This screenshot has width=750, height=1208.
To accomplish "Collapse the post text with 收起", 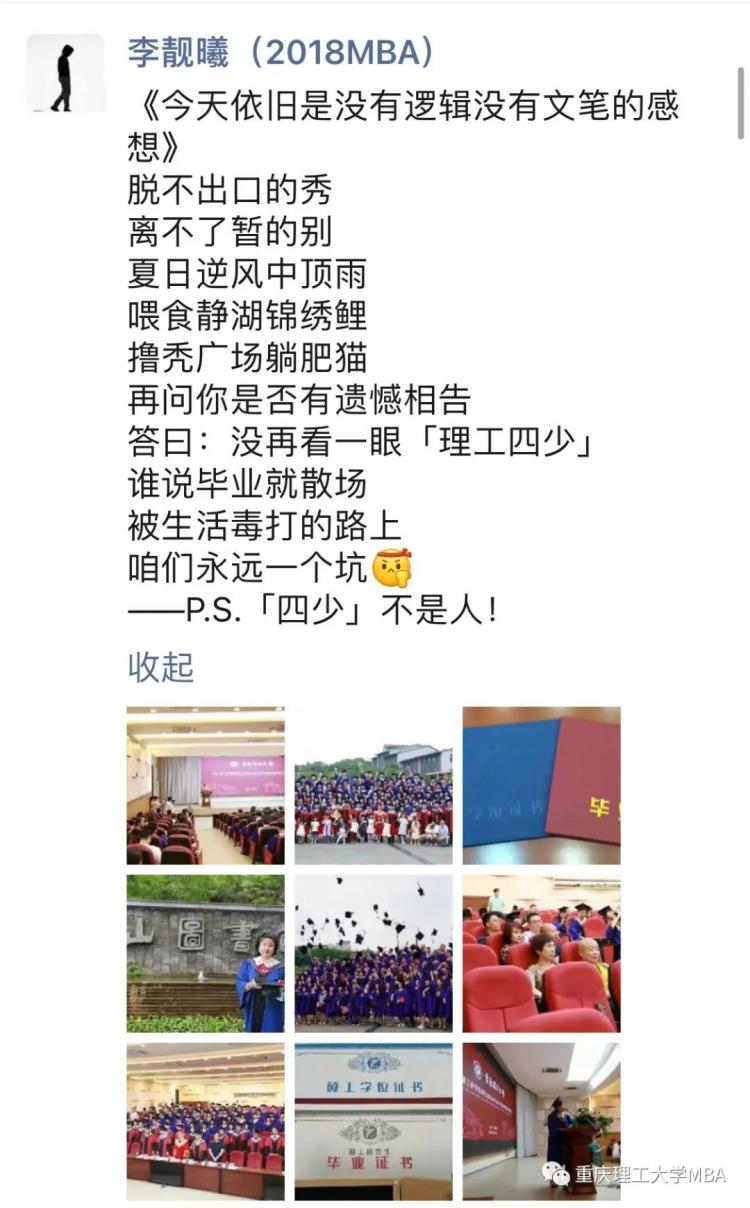I will pos(160,667).
